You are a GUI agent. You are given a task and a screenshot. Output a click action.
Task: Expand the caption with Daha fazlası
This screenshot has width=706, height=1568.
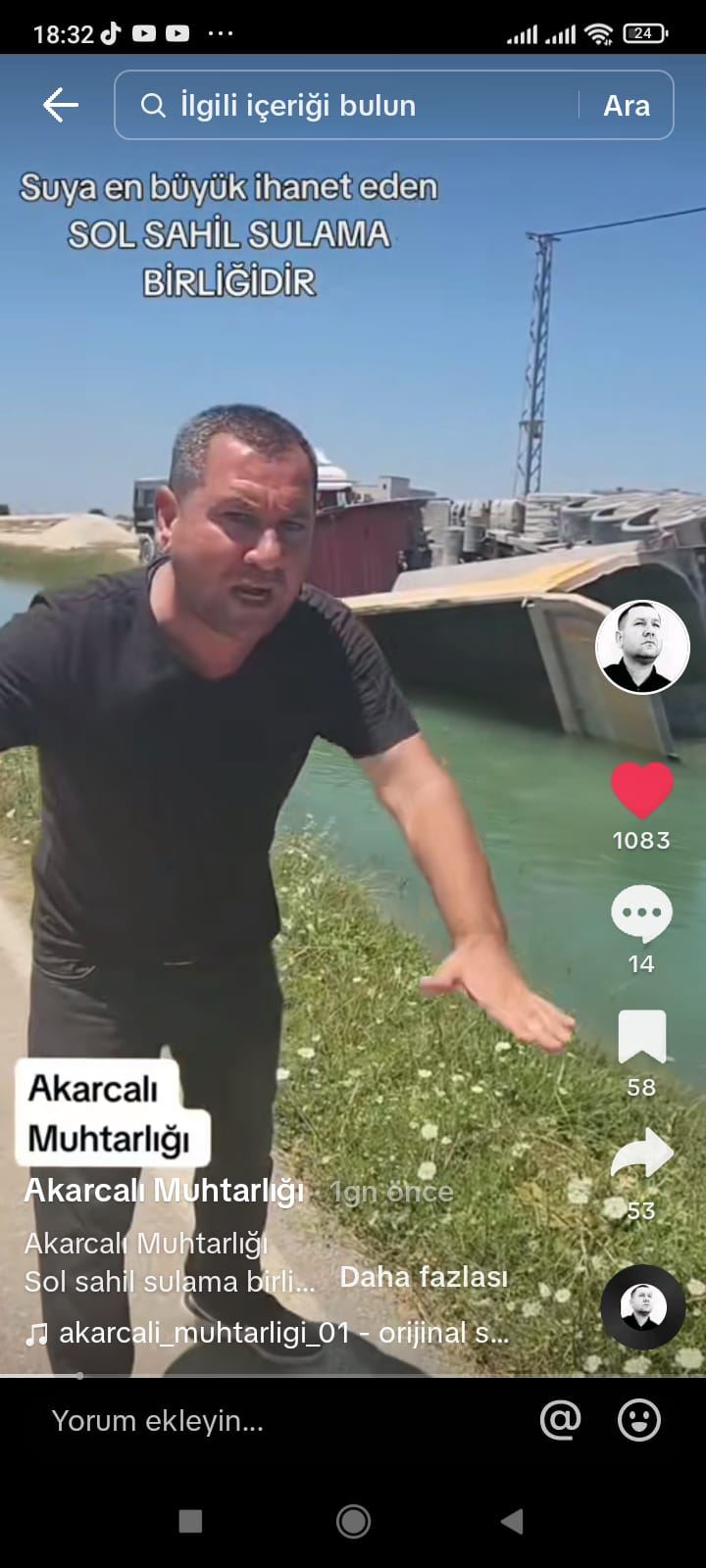point(424,1276)
